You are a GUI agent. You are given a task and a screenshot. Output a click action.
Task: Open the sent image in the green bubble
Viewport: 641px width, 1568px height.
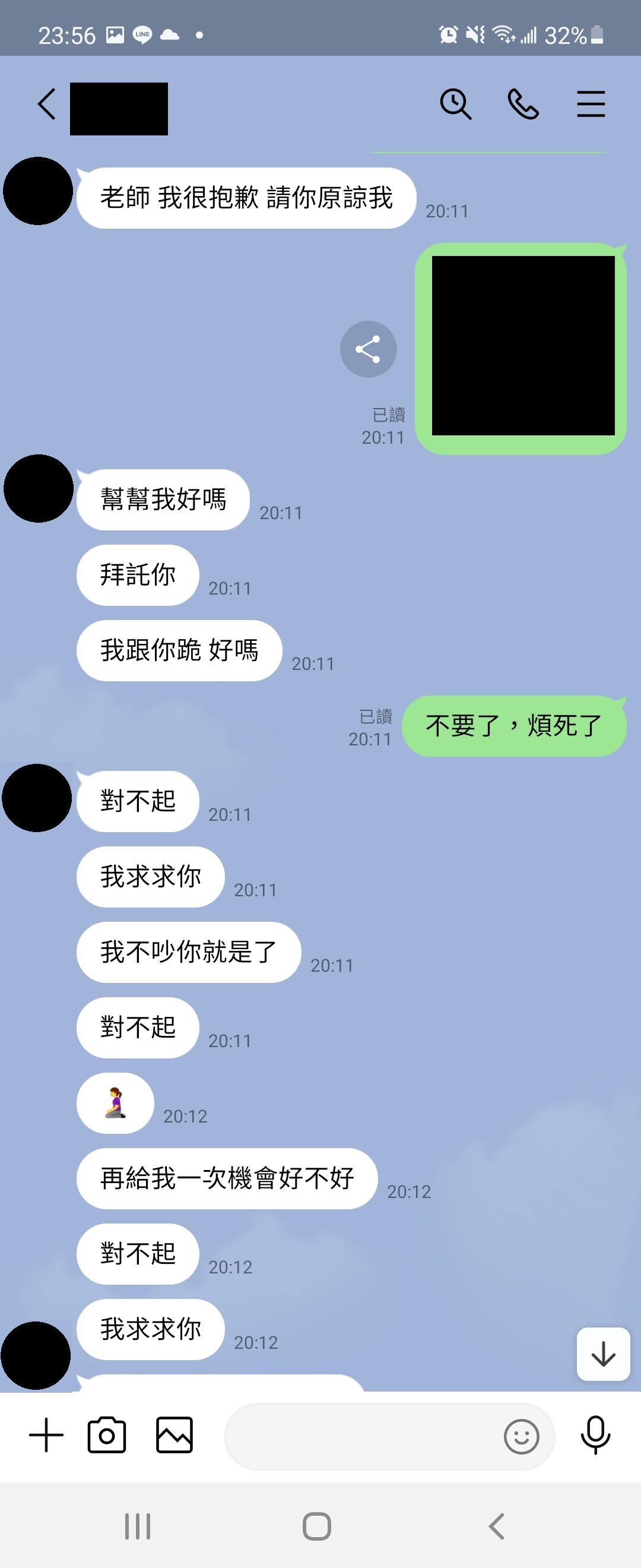click(522, 346)
